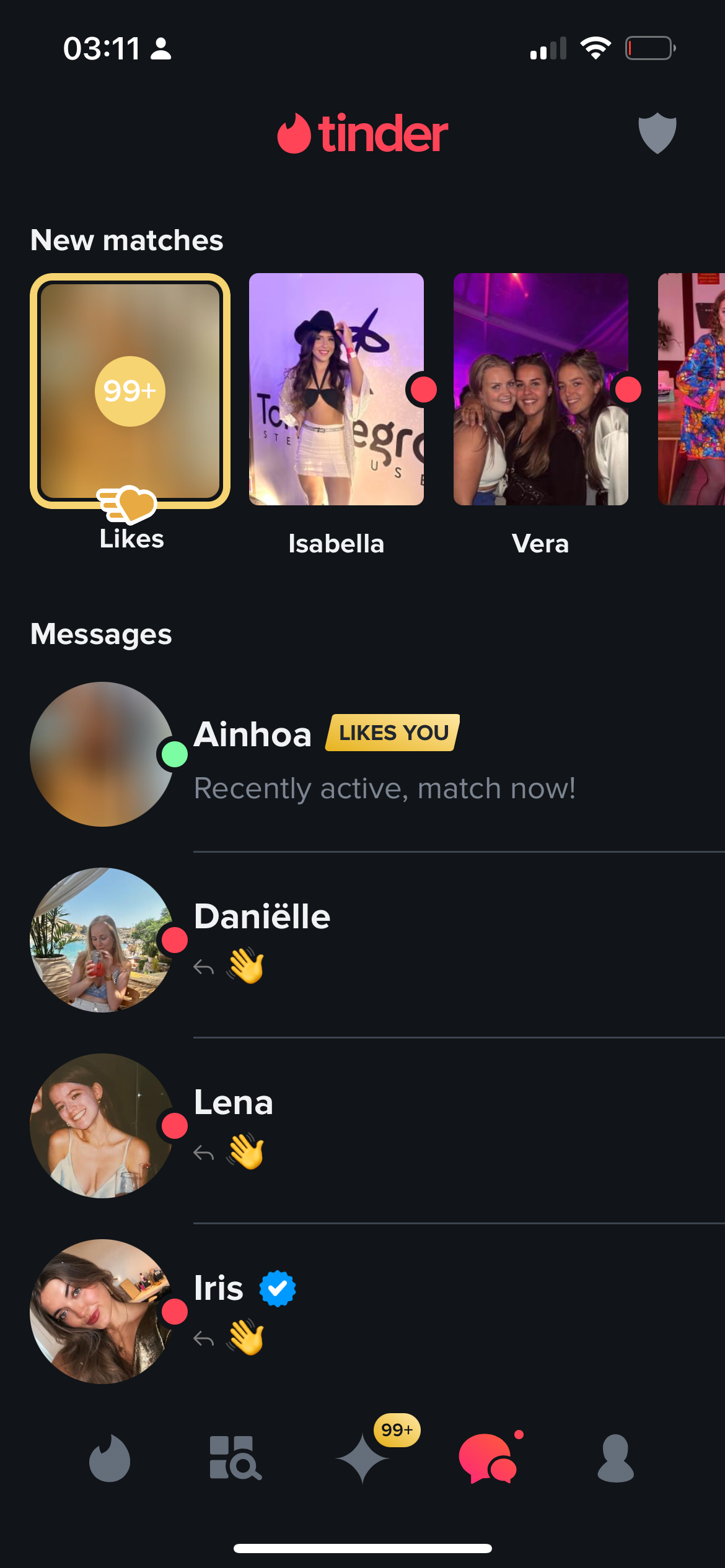Open new match Vera

[541, 390]
